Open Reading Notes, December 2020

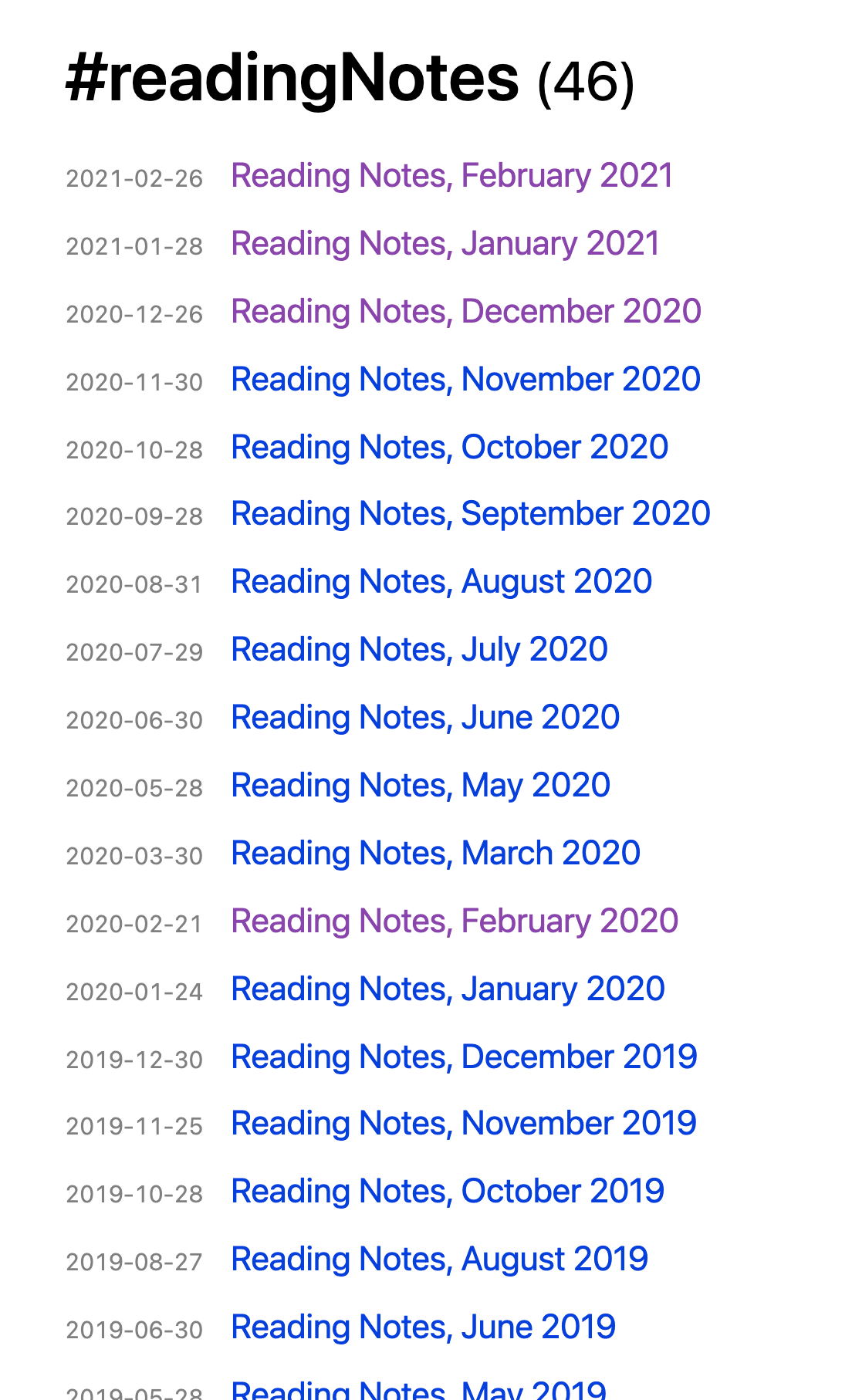pyautogui.click(x=466, y=313)
